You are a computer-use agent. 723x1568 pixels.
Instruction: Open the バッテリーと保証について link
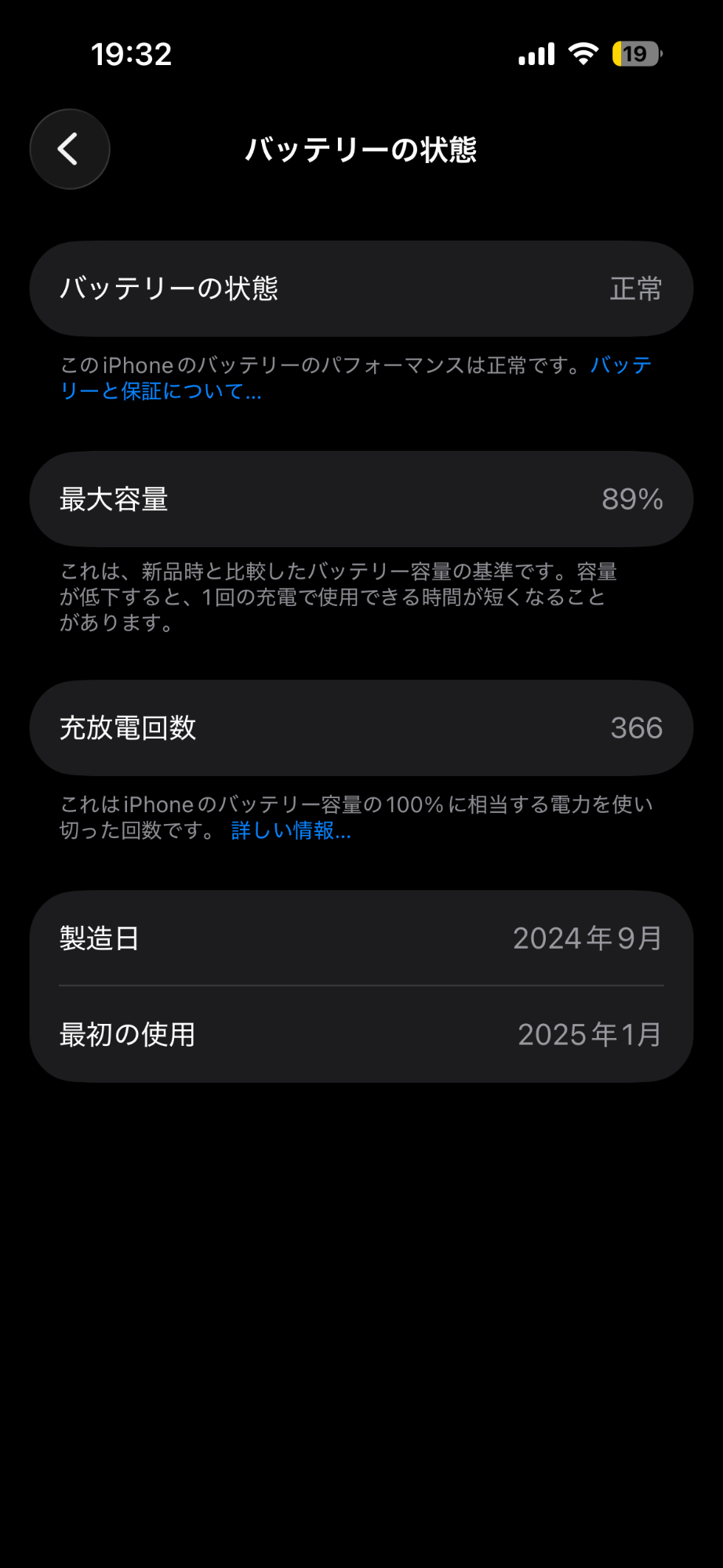161,391
